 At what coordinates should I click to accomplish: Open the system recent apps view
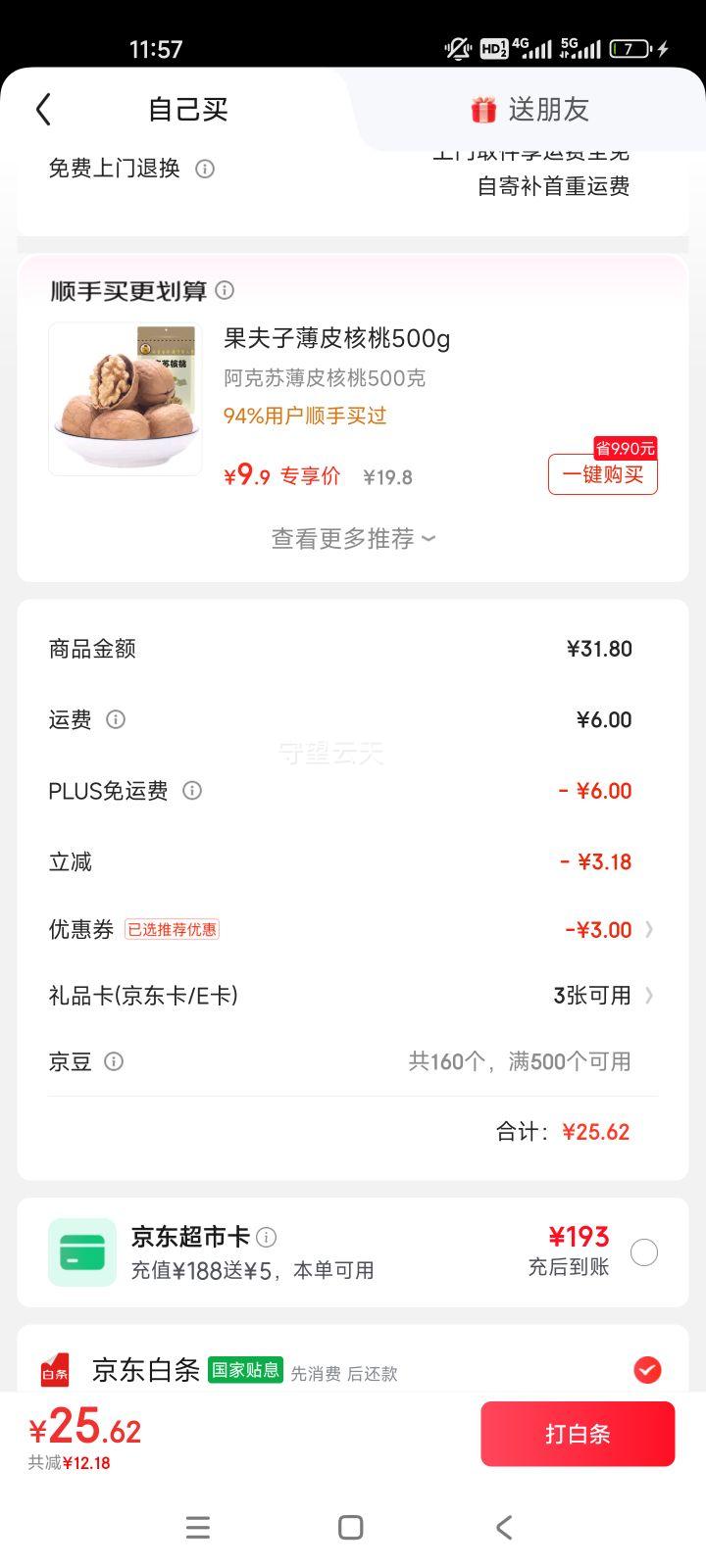[x=198, y=1527]
